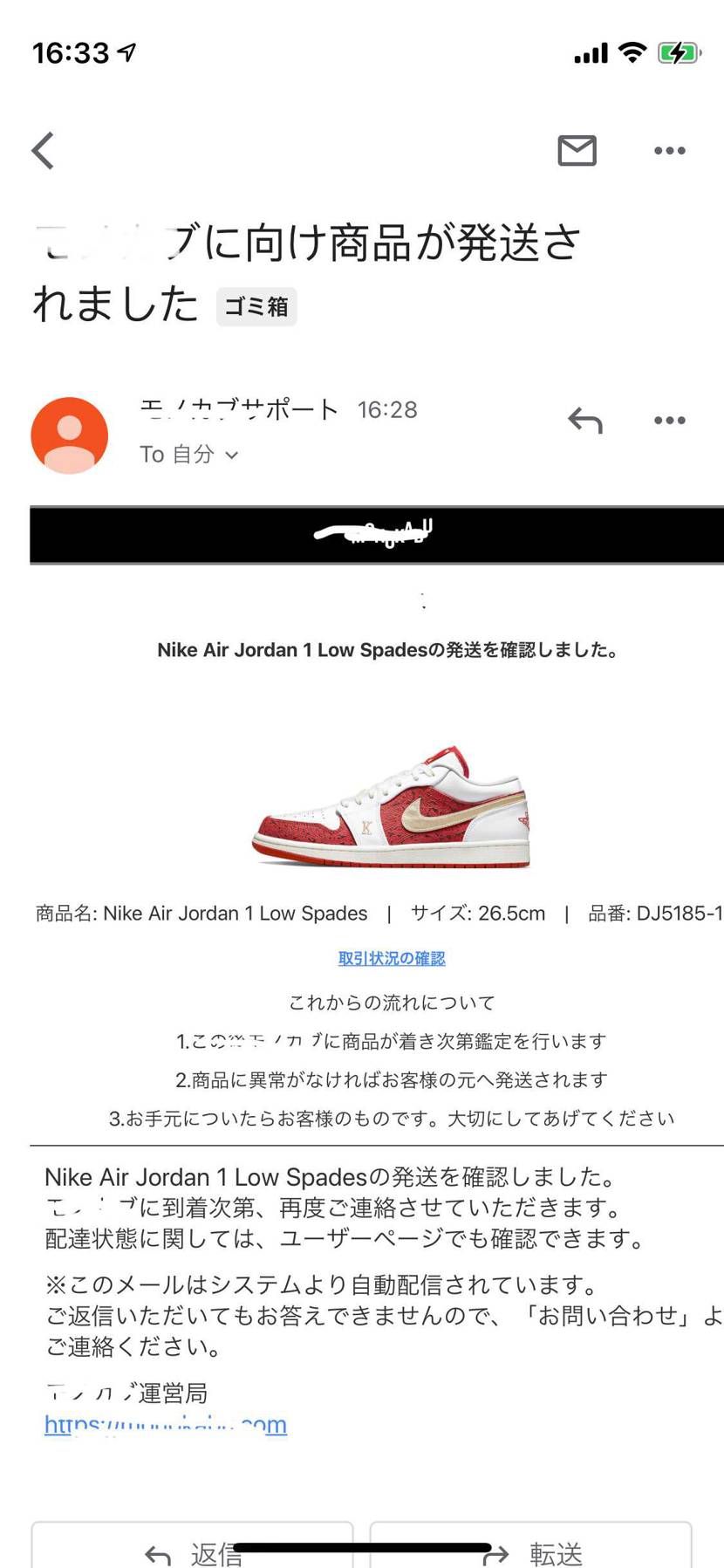View the sender's profile avatar
The height and width of the screenshot is (1568, 724).
70,435
